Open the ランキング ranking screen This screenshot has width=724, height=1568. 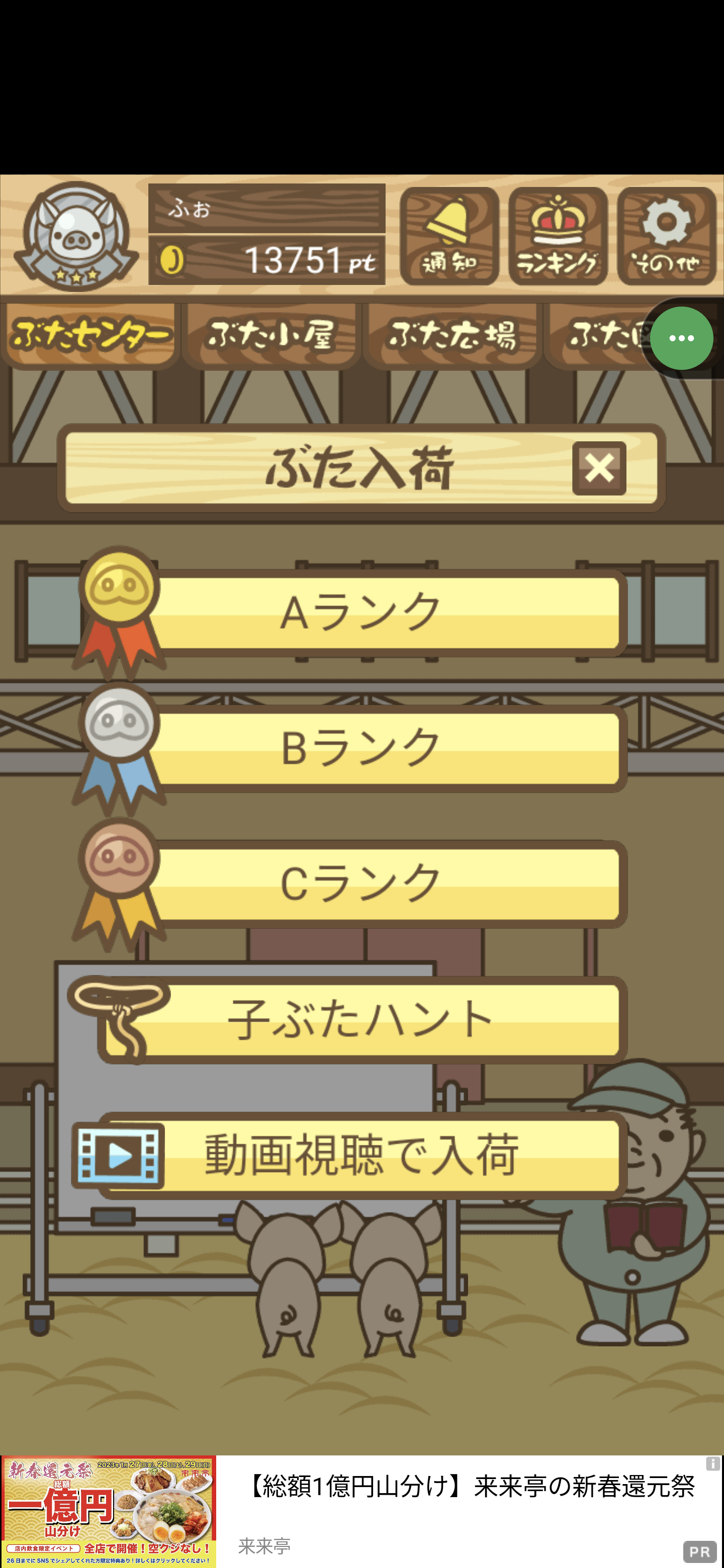click(558, 236)
